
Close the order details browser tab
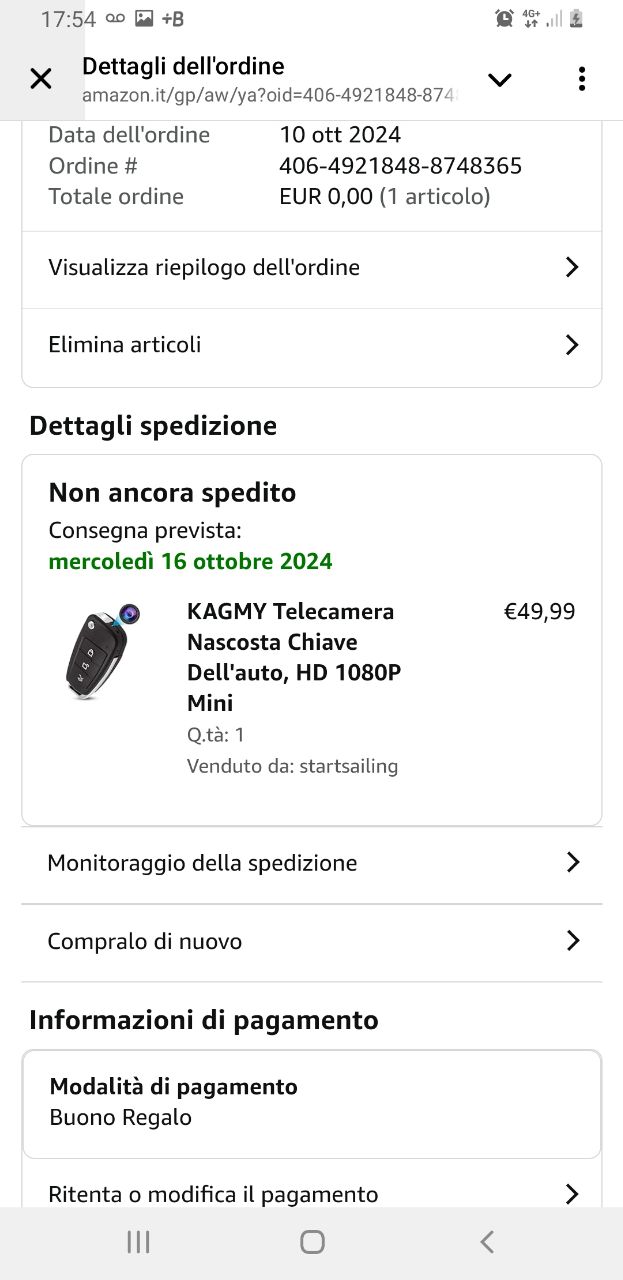tap(41, 79)
